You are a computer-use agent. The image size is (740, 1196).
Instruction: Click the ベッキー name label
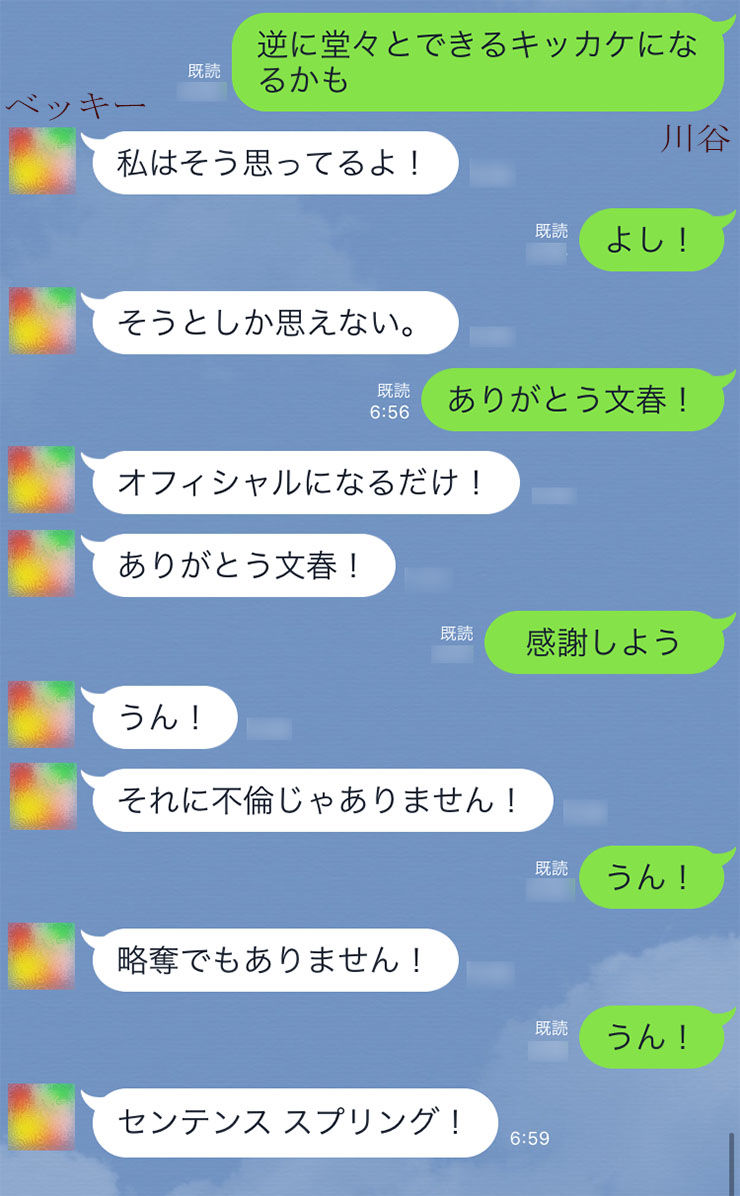click(x=75, y=105)
